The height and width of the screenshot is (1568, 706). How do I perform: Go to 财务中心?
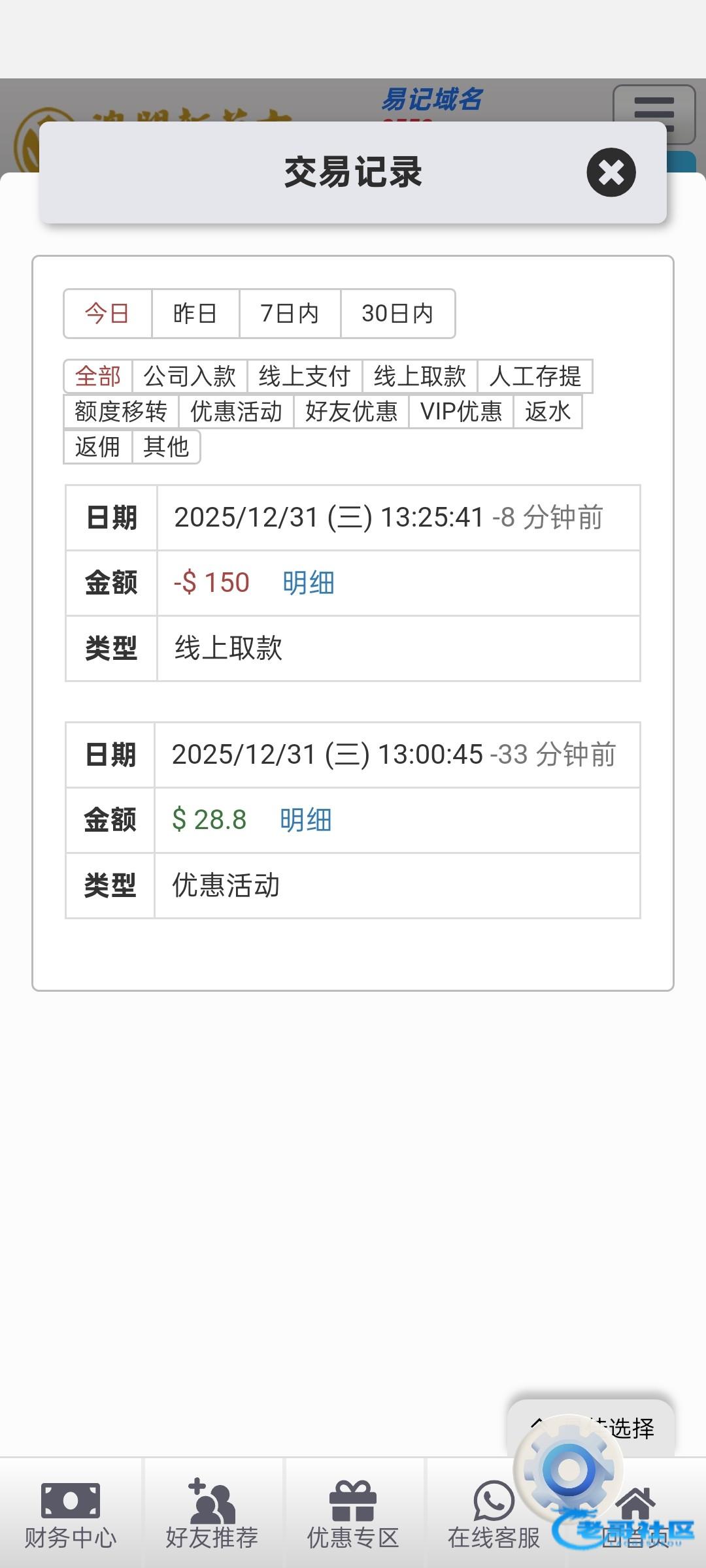click(71, 1516)
